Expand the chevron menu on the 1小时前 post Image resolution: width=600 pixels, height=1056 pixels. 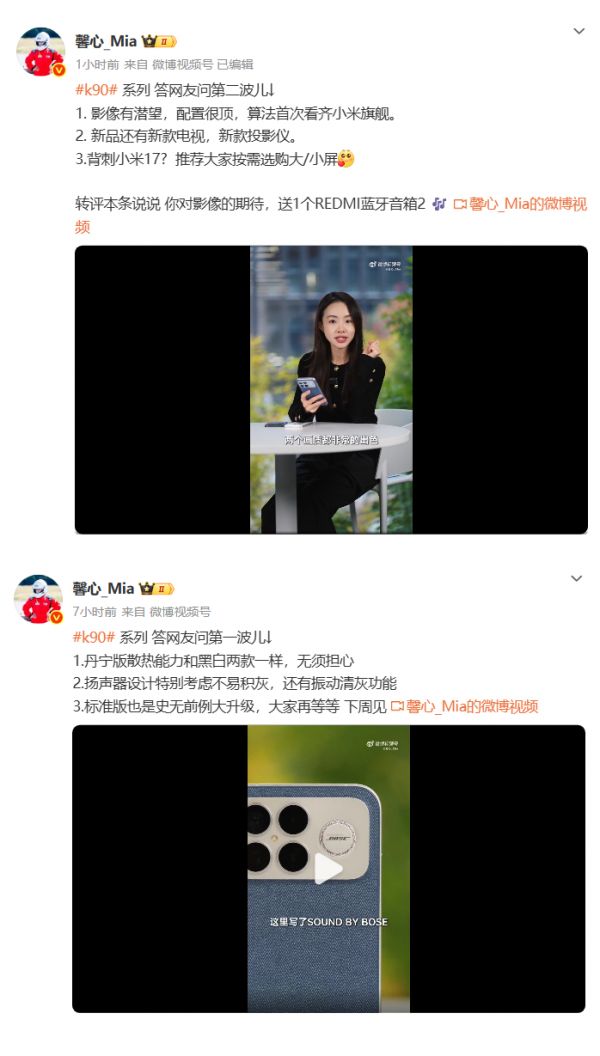(x=578, y=32)
